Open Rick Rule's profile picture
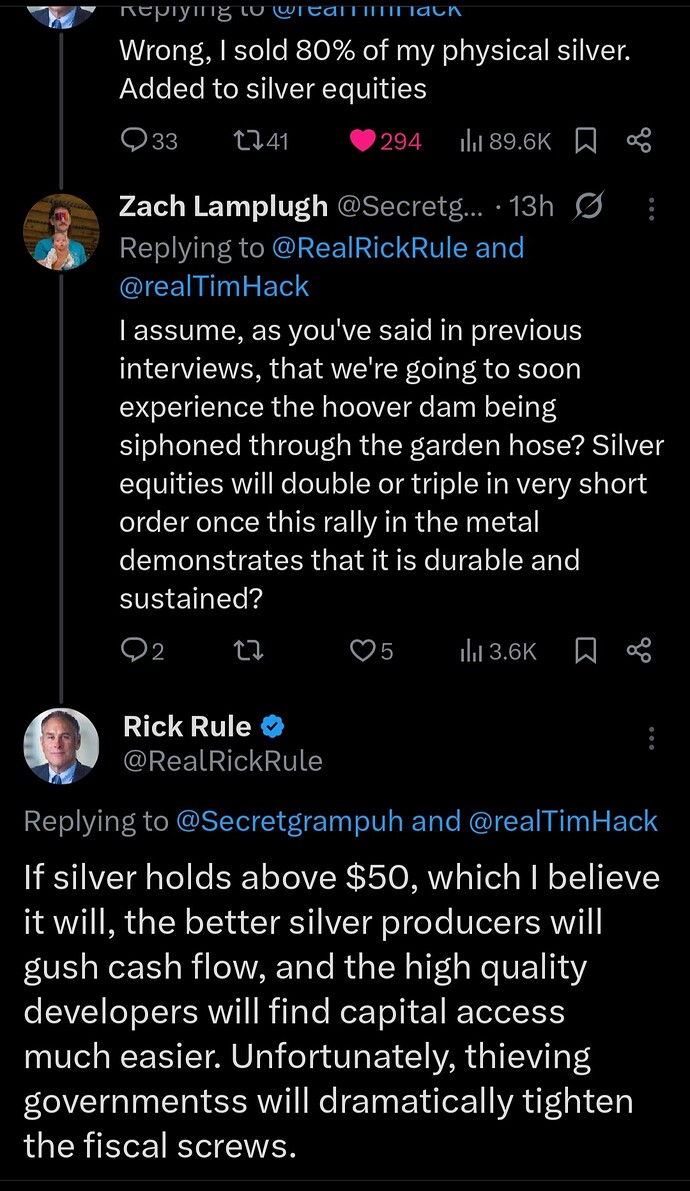 click(x=61, y=745)
